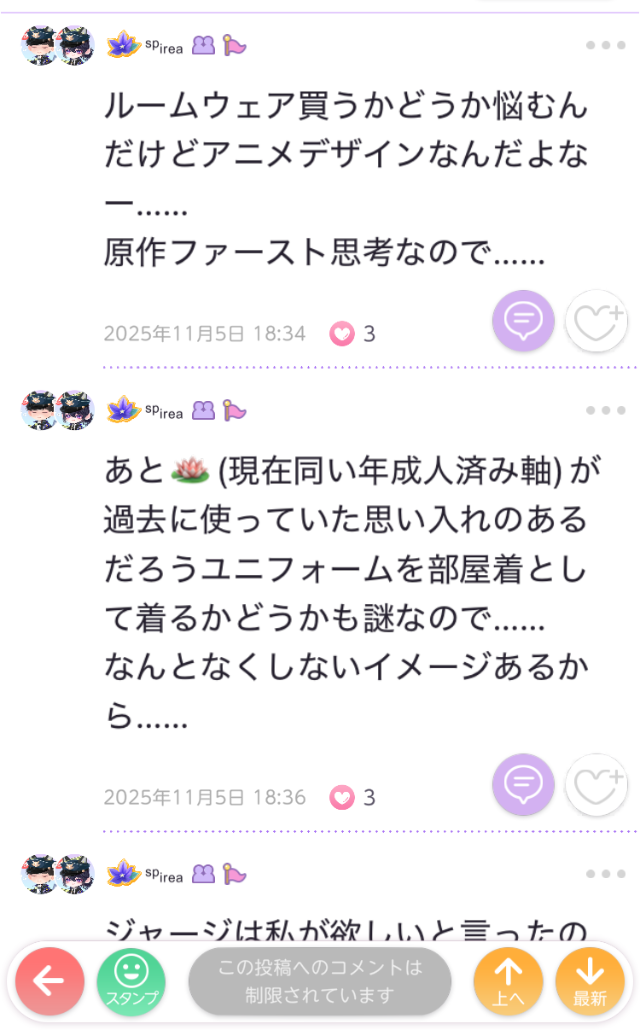The height and width of the screenshot is (1030, 640).
Task: Add a heart to the 18:36 post
Action: (597, 786)
